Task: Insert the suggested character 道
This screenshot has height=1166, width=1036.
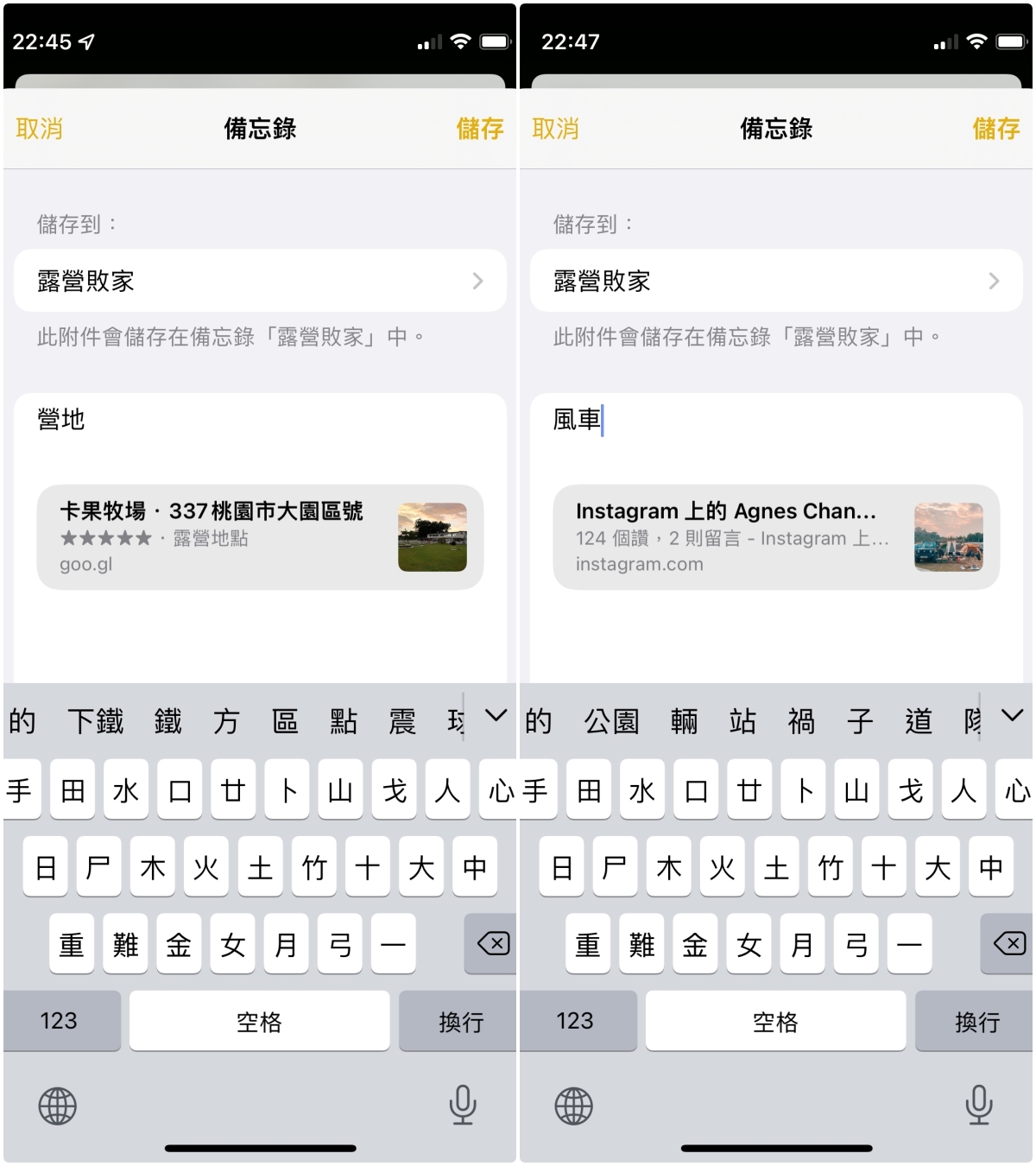Action: 919,720
